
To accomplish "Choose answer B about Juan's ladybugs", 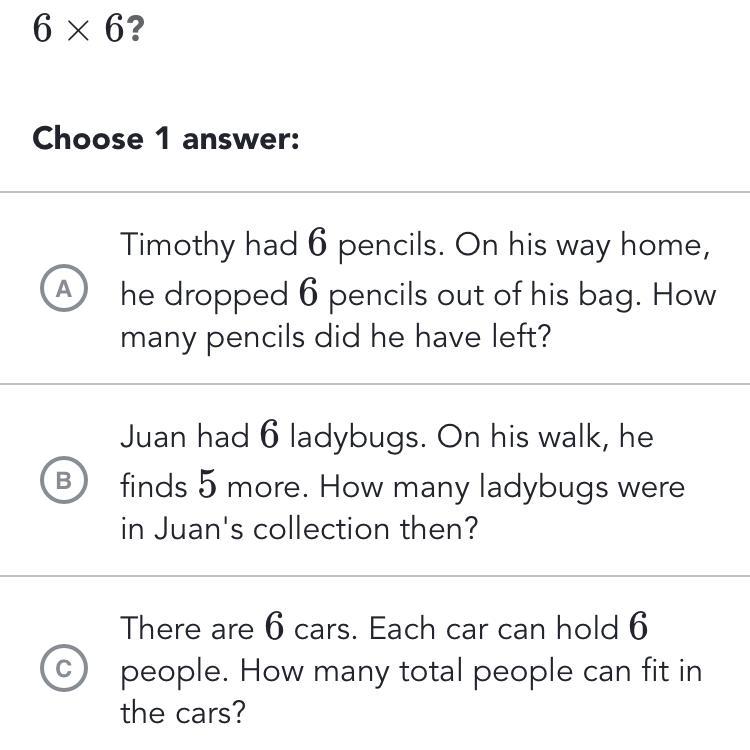I will pyautogui.click(x=64, y=481).
